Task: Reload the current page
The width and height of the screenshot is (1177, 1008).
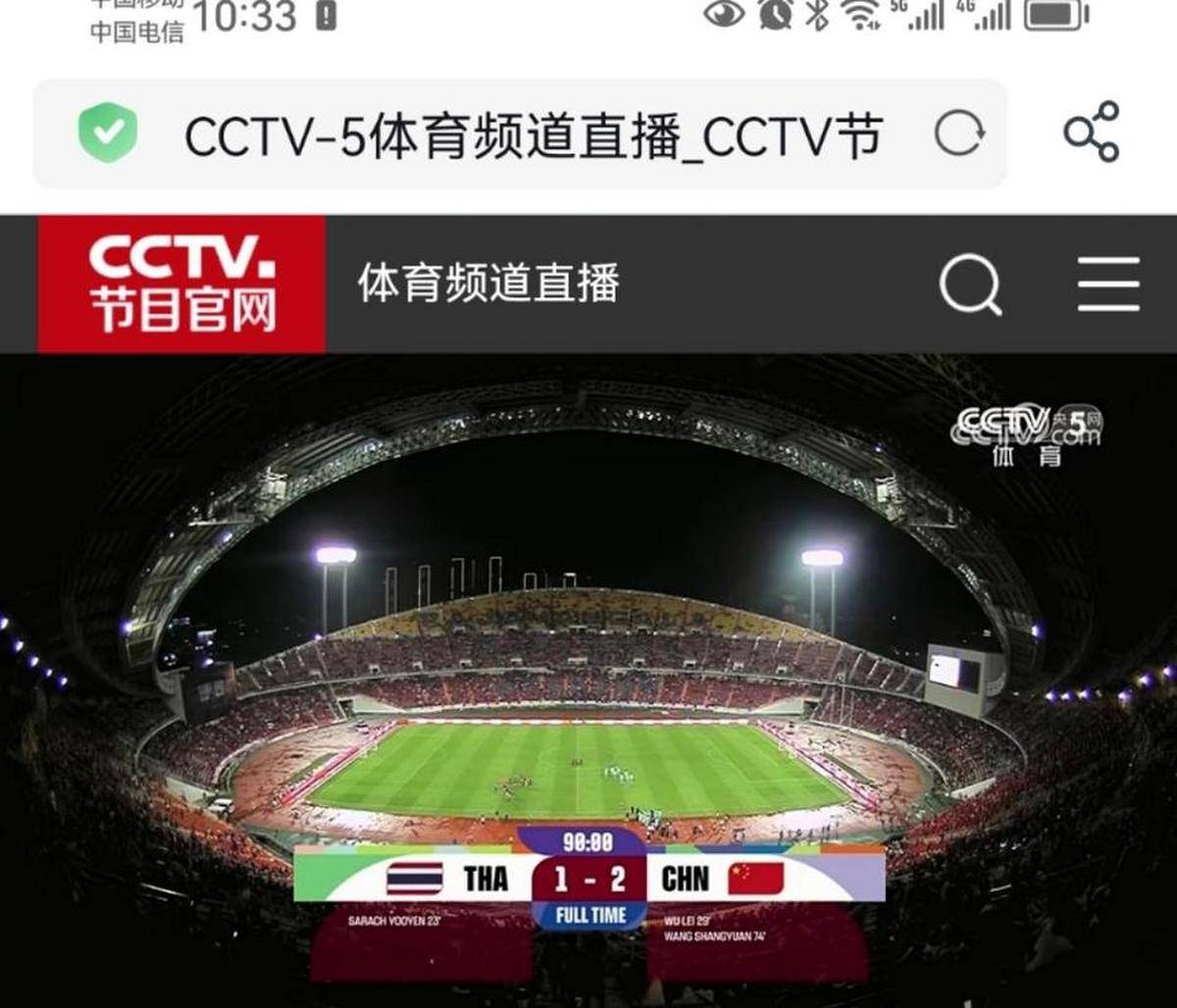Action: click(958, 133)
